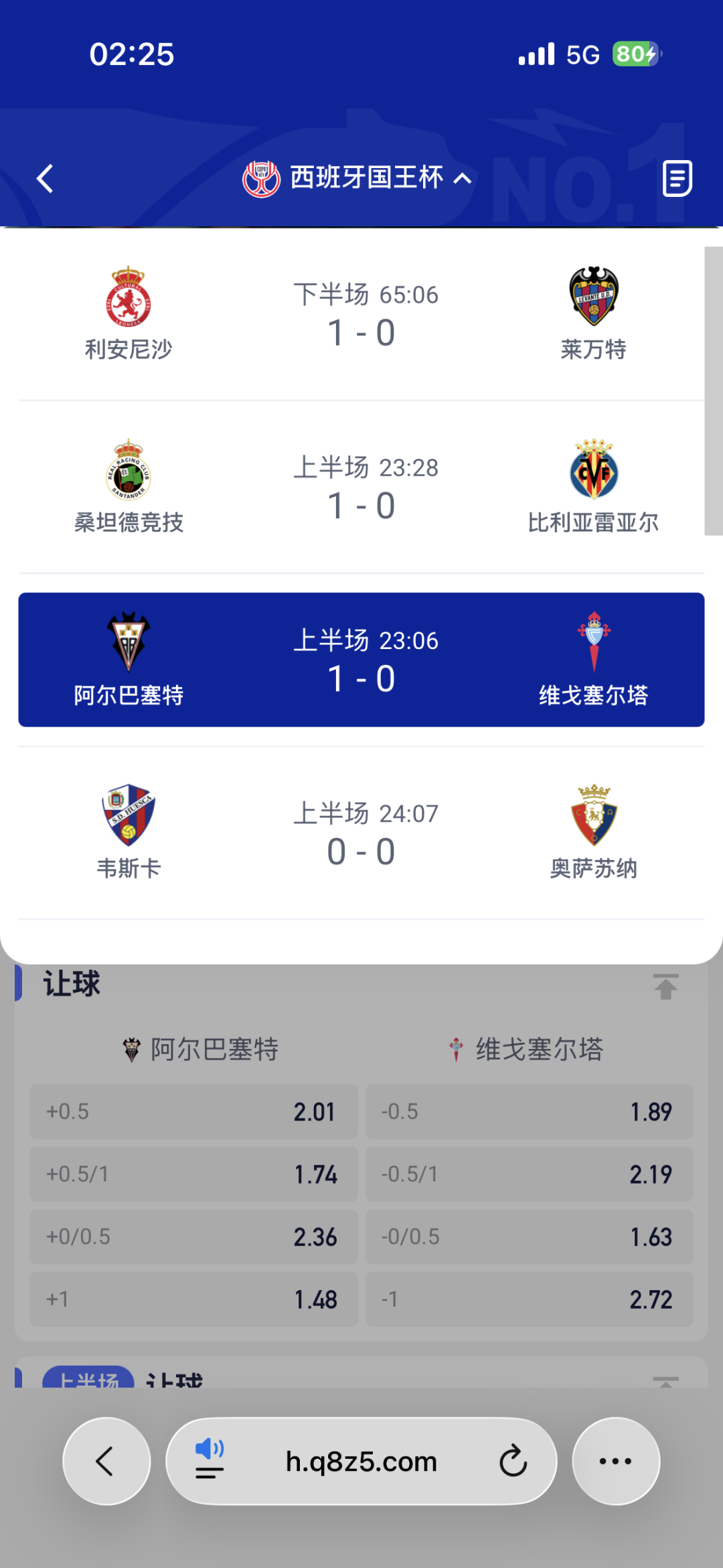Open the document icon in the header

click(677, 178)
